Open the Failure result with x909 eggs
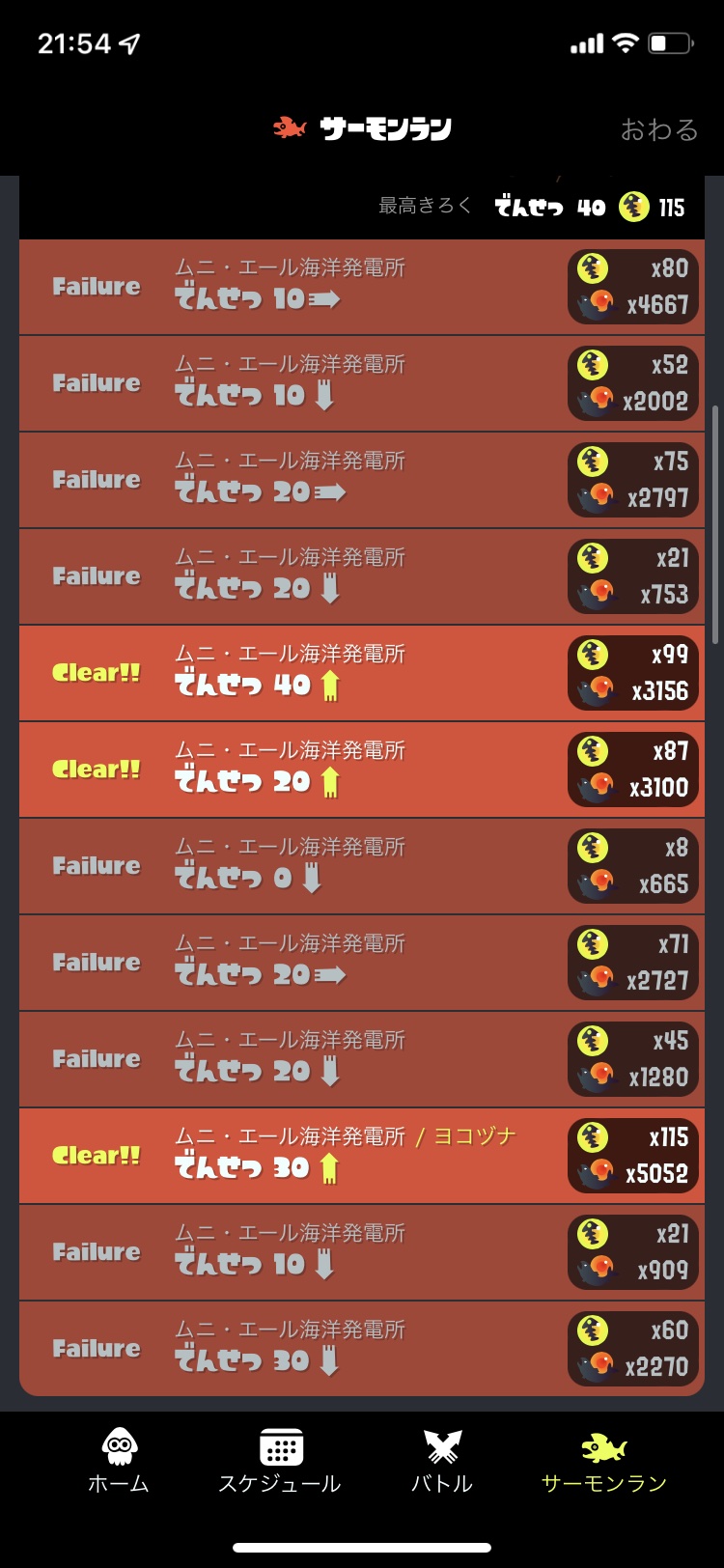The height and width of the screenshot is (1568, 724). click(362, 1252)
